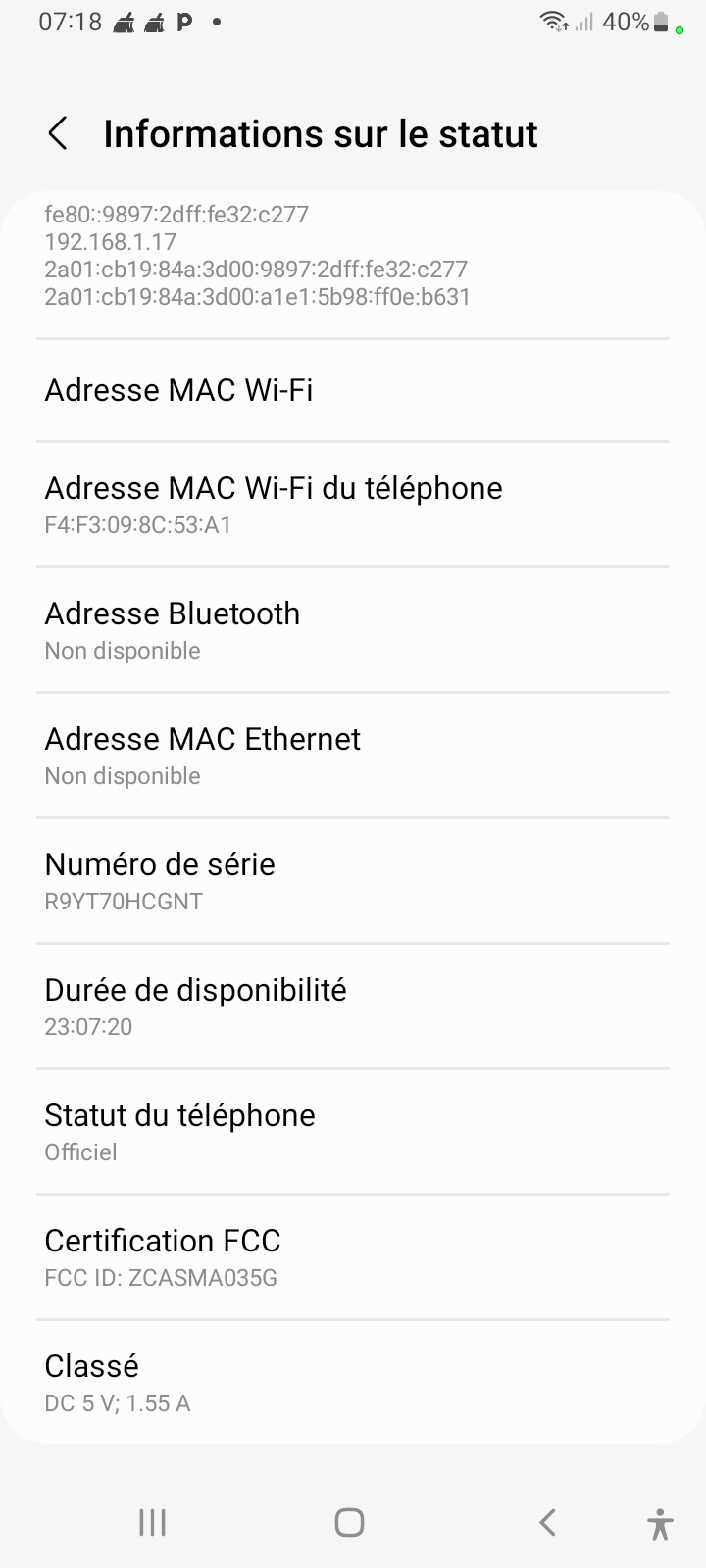Tap the system back button in navigation bar

(x=548, y=1522)
